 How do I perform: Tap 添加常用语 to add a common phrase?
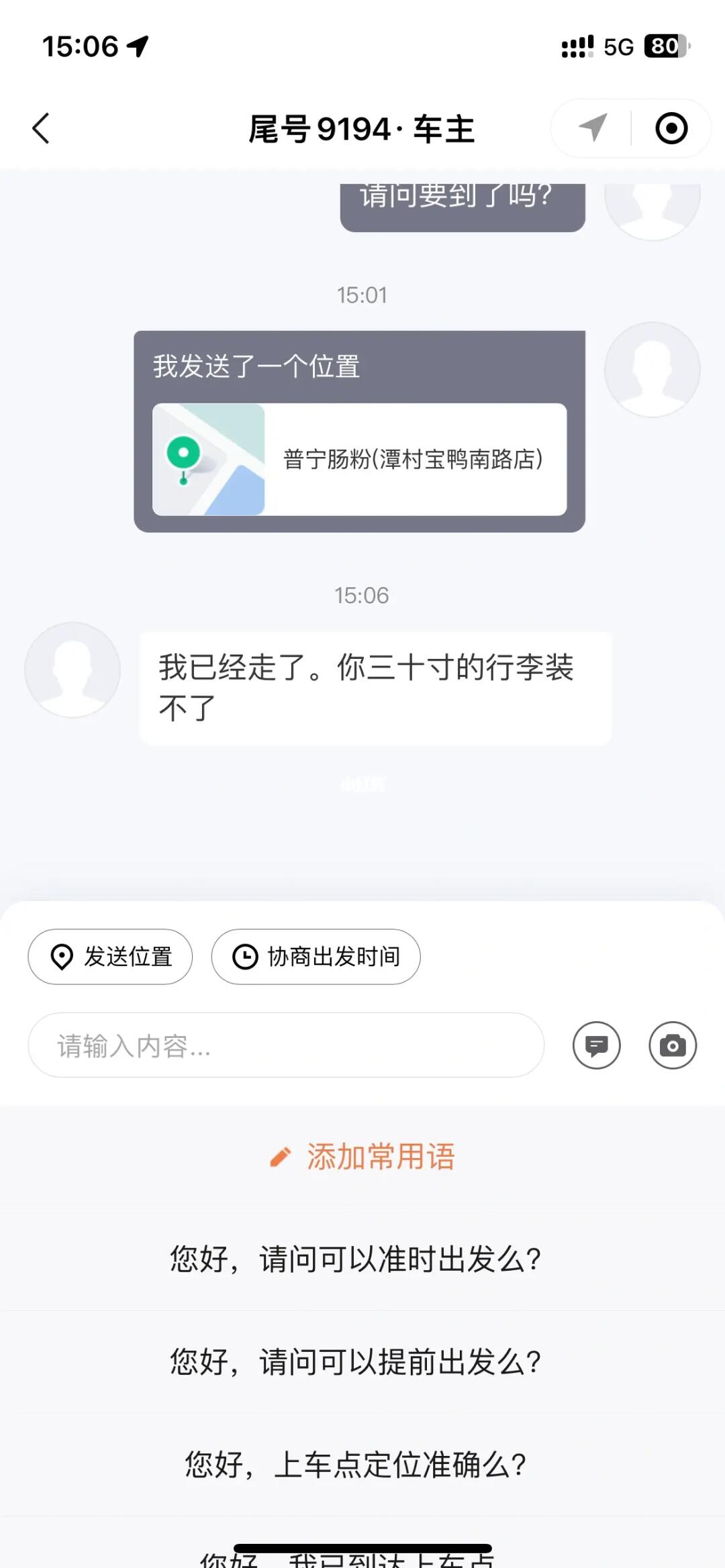[380, 1155]
